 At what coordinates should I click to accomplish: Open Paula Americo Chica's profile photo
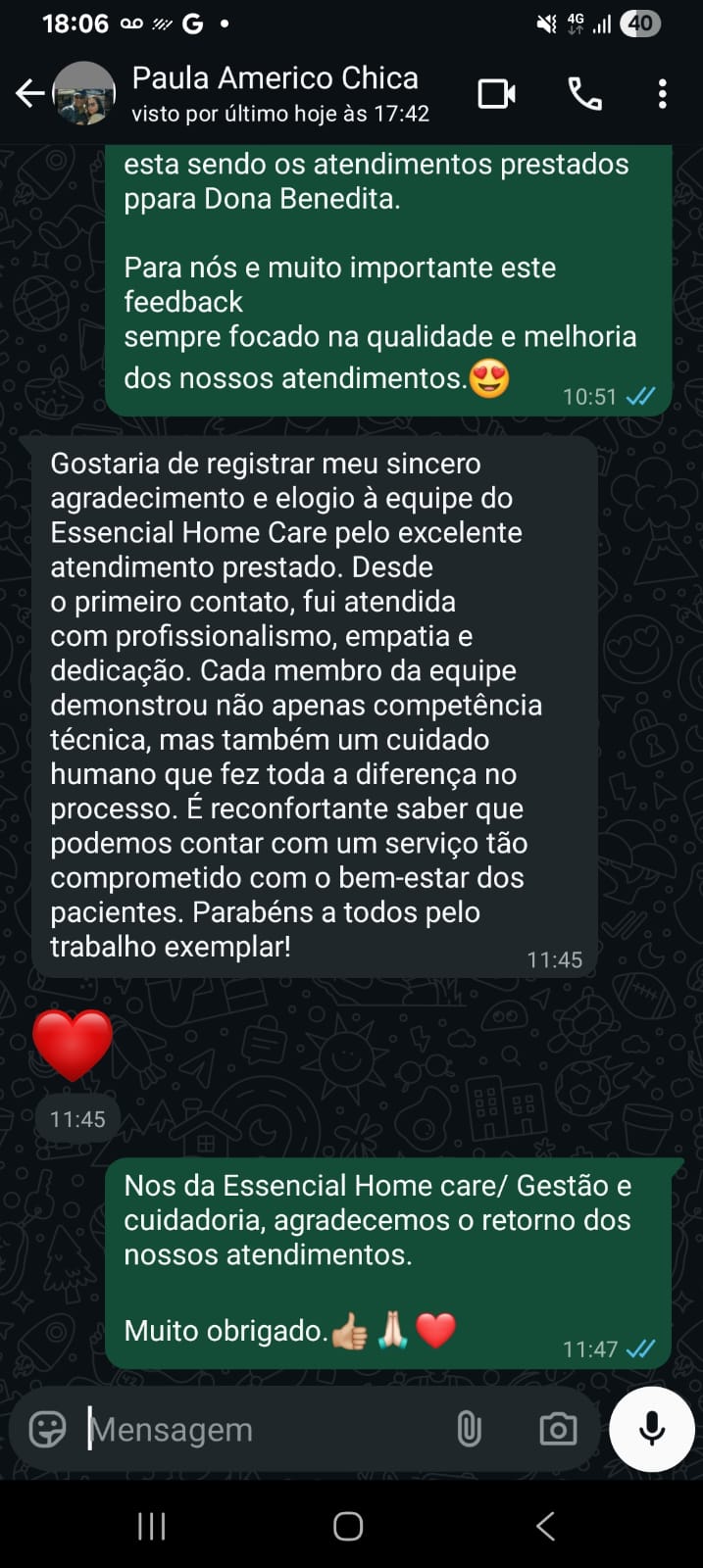tap(84, 94)
